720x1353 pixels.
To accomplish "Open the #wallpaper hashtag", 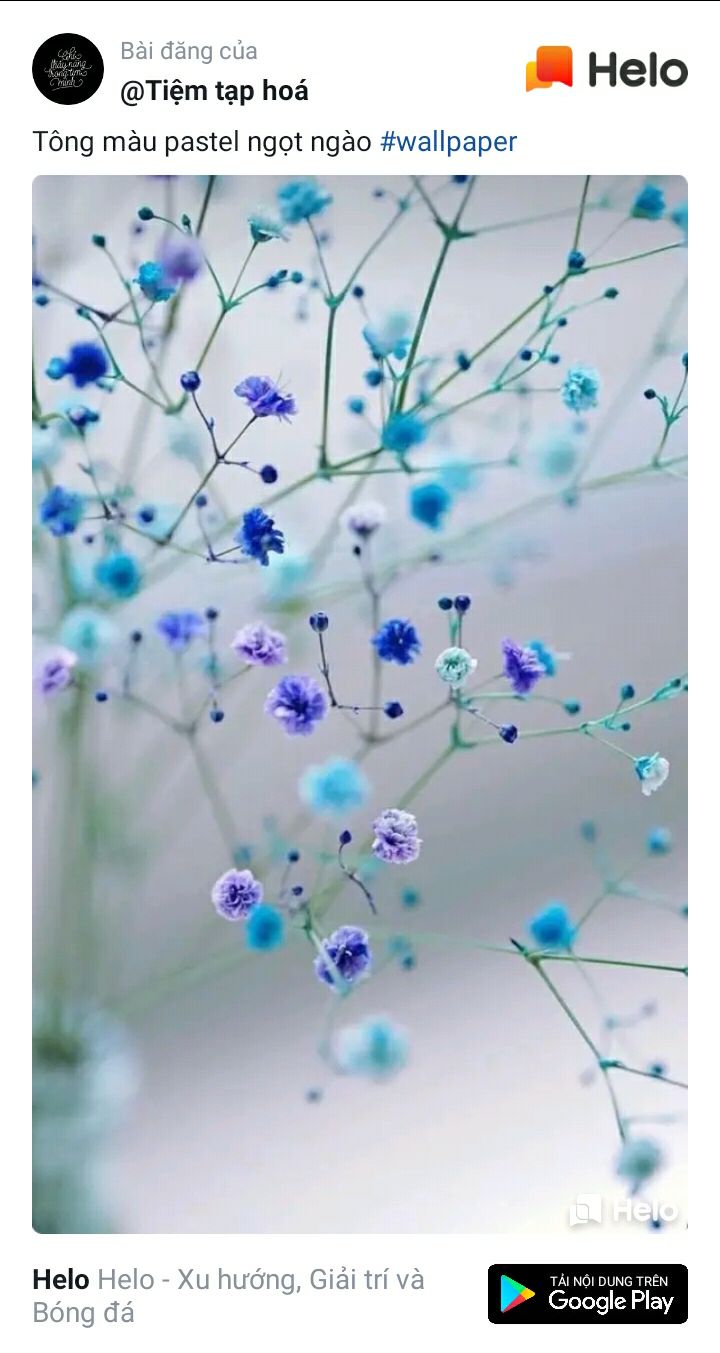I will point(448,142).
